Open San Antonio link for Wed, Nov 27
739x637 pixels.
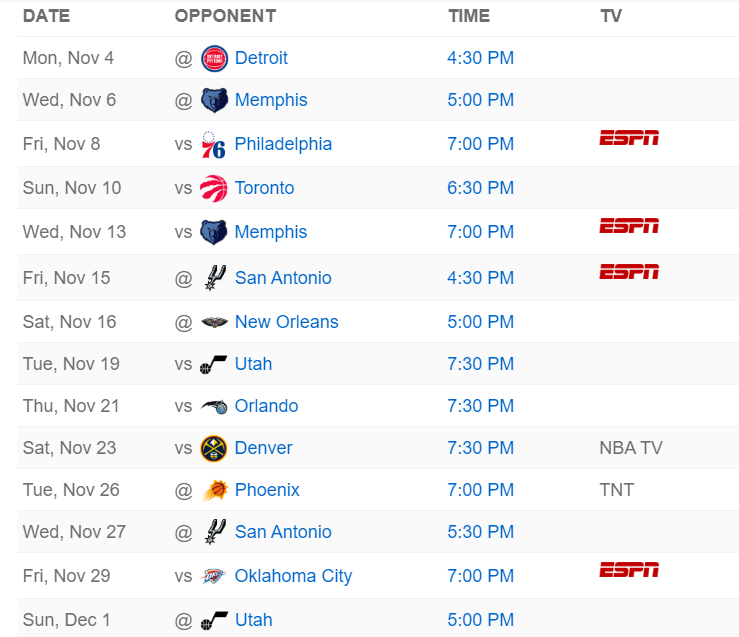[283, 532]
